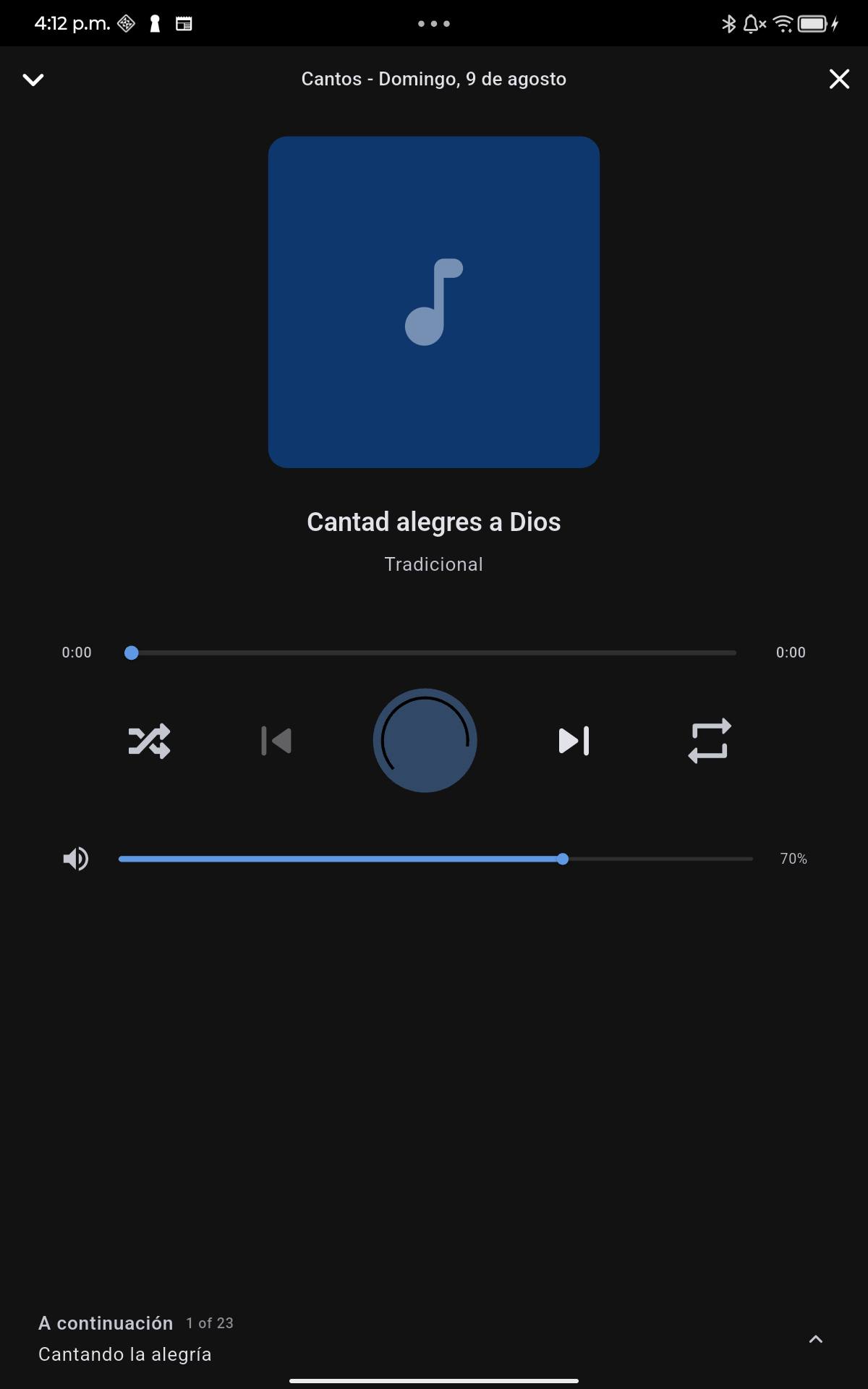Go to the previous track
868x1389 pixels.
276,741
